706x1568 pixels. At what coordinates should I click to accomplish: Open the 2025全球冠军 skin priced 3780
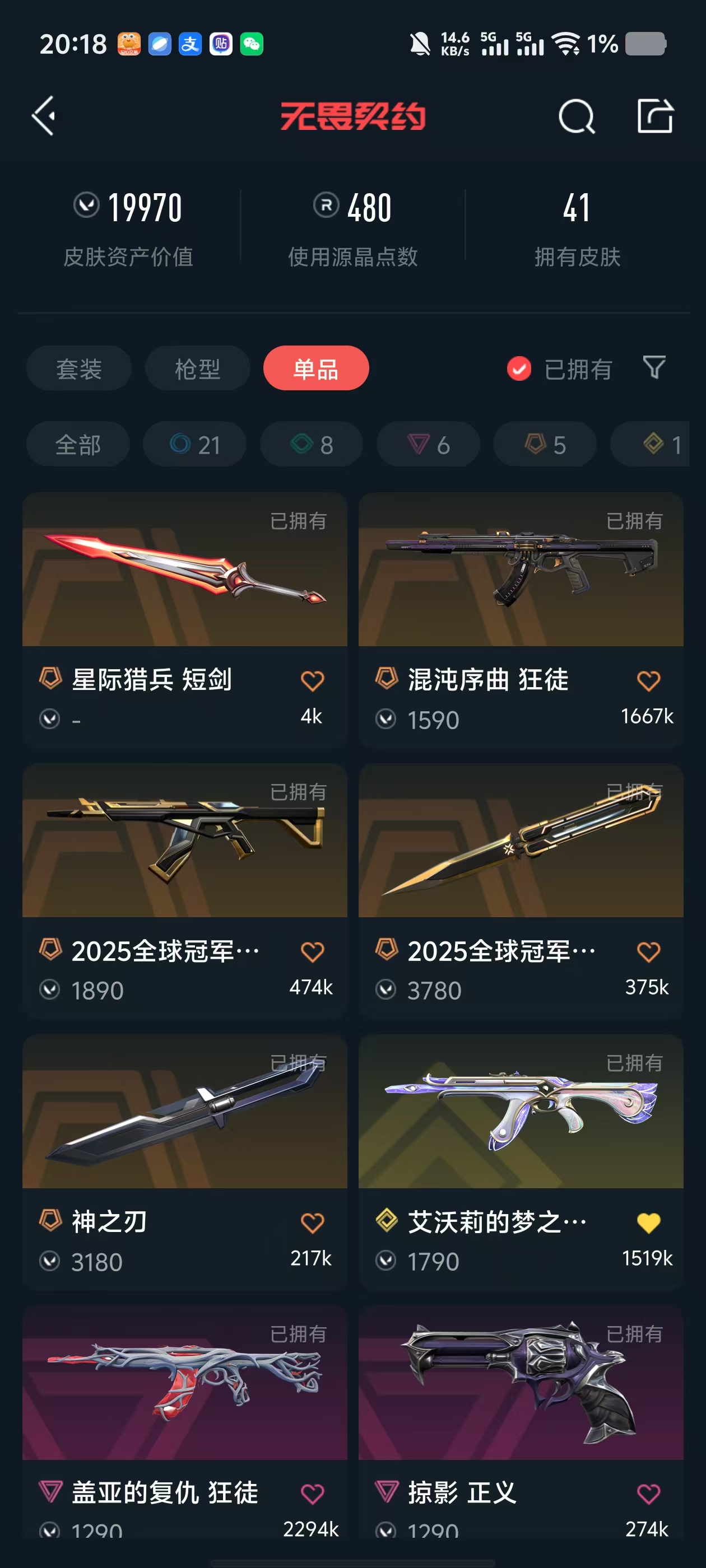click(x=521, y=890)
